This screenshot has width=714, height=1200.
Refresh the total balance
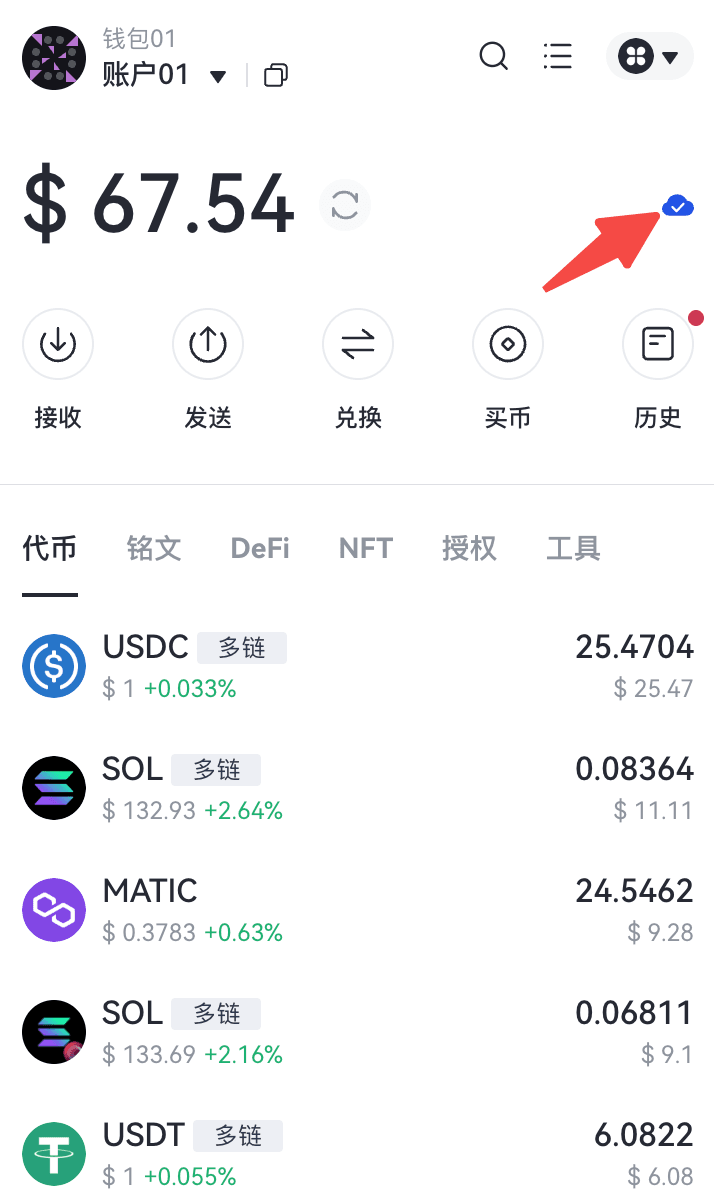[x=345, y=205]
